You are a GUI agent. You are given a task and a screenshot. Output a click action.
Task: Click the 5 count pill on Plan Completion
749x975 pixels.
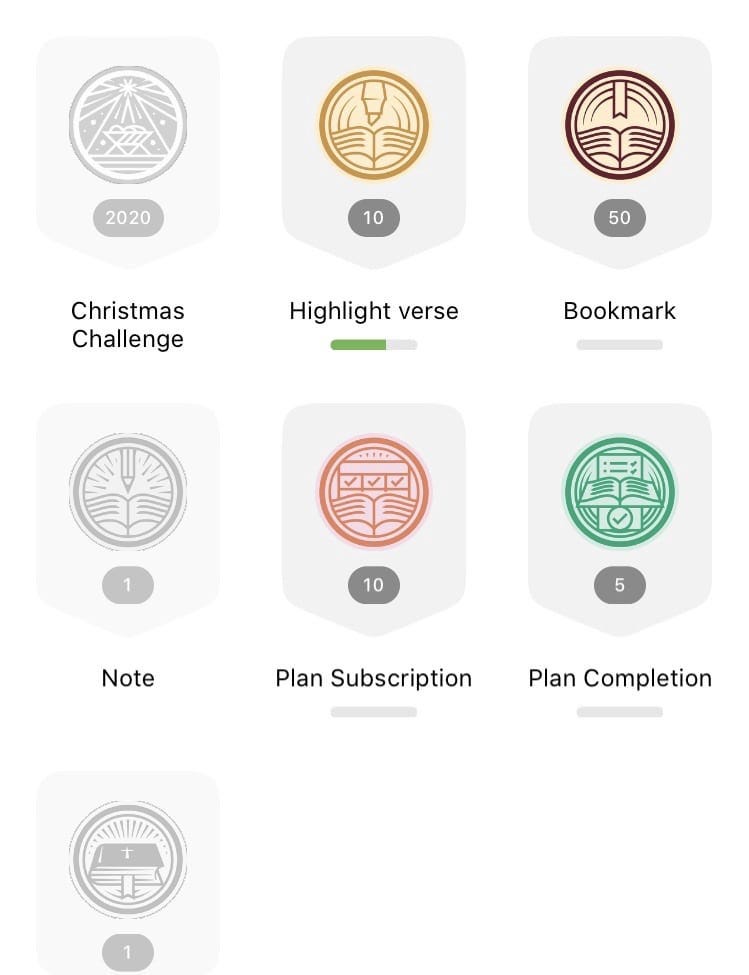click(x=619, y=584)
